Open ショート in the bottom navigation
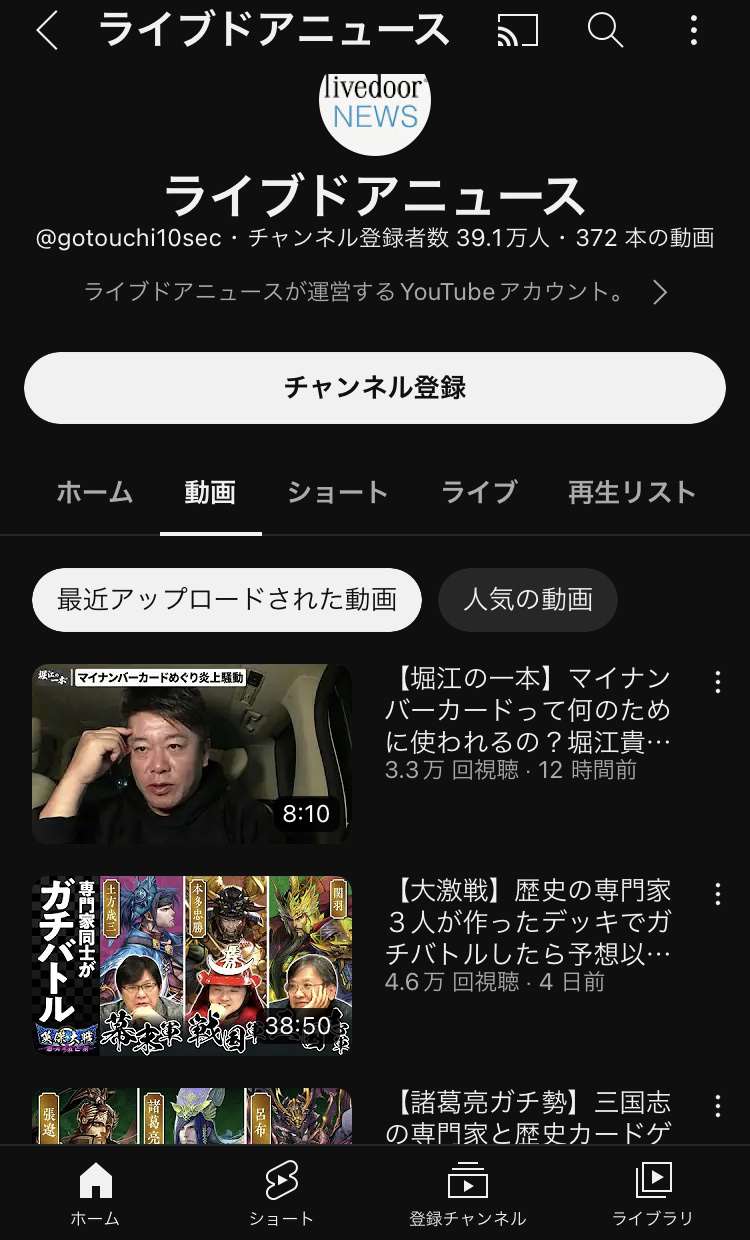 281,1193
